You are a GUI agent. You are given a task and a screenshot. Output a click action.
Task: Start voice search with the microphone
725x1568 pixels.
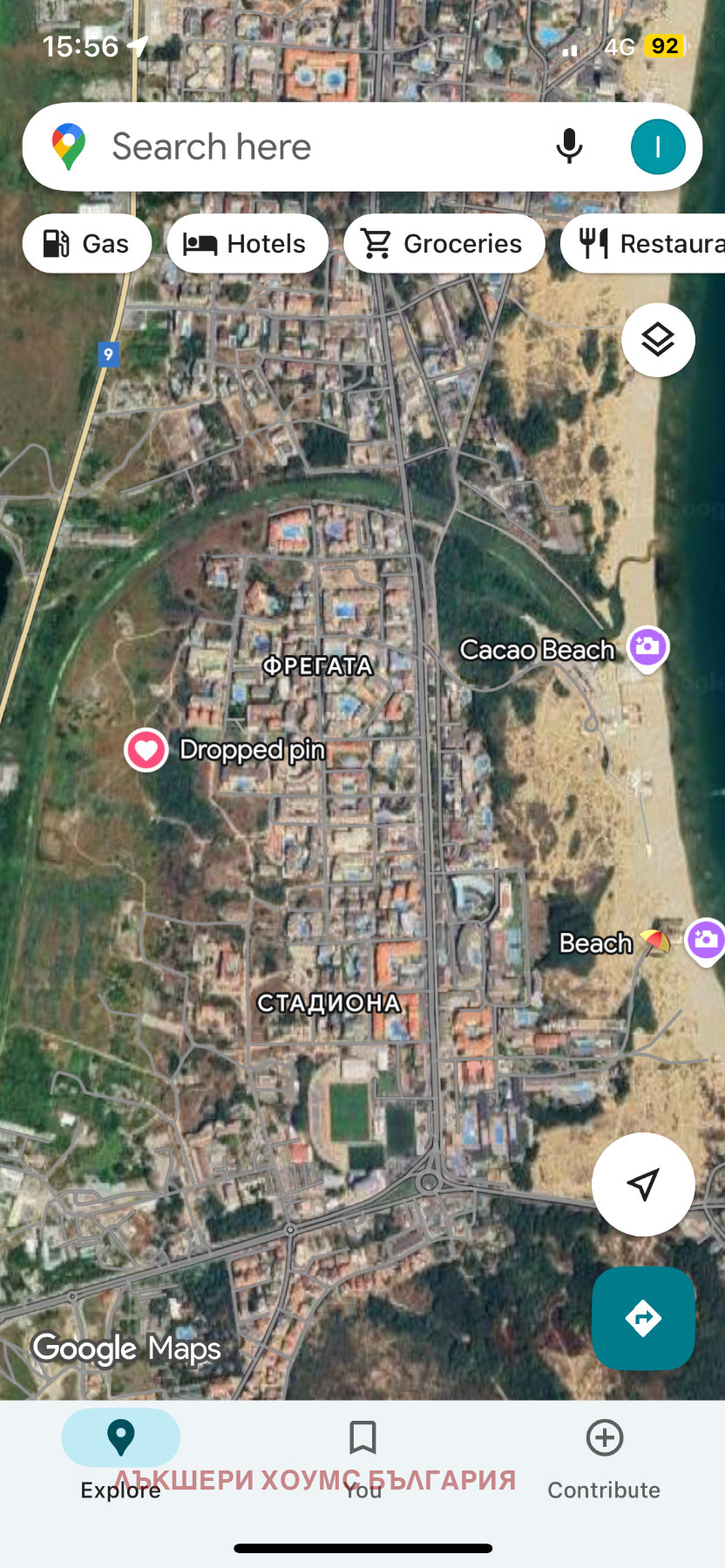pyautogui.click(x=569, y=146)
